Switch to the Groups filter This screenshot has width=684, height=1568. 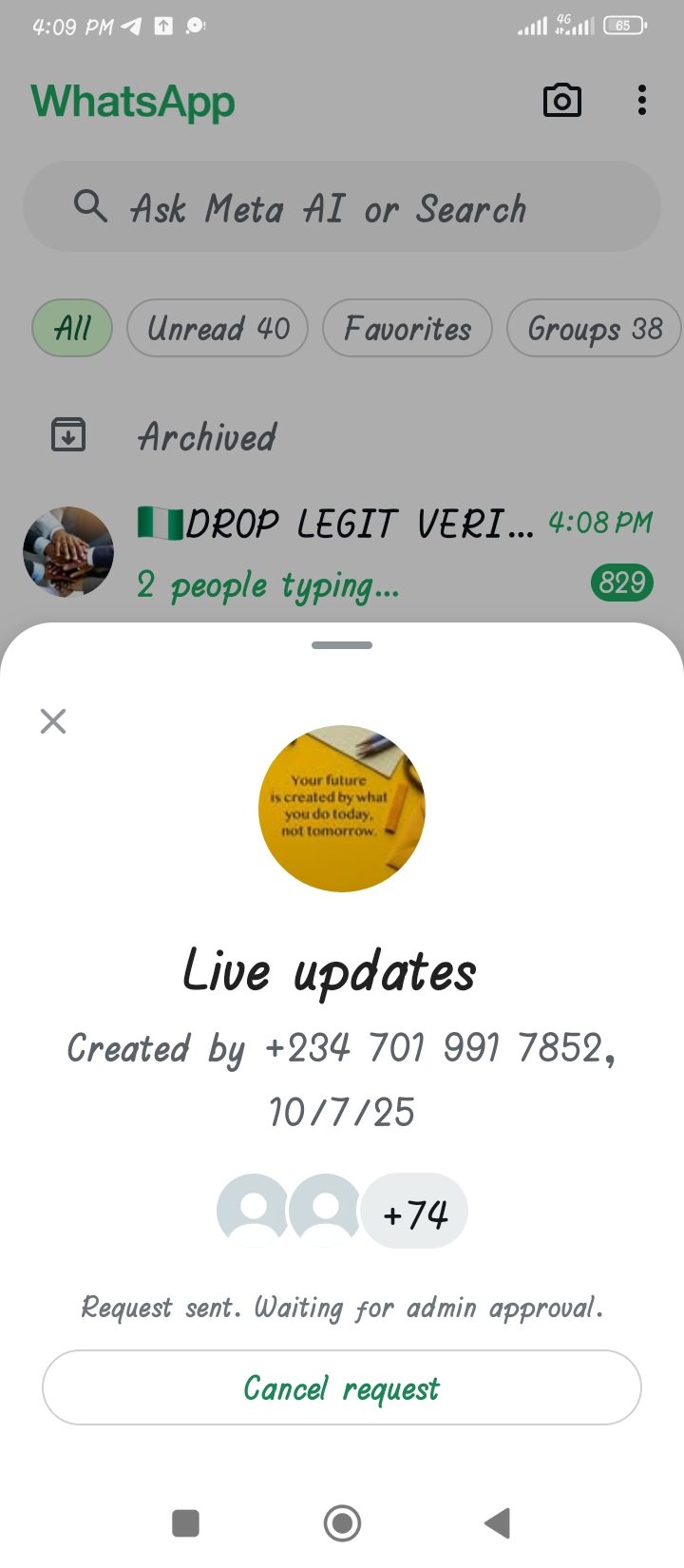pos(594,329)
